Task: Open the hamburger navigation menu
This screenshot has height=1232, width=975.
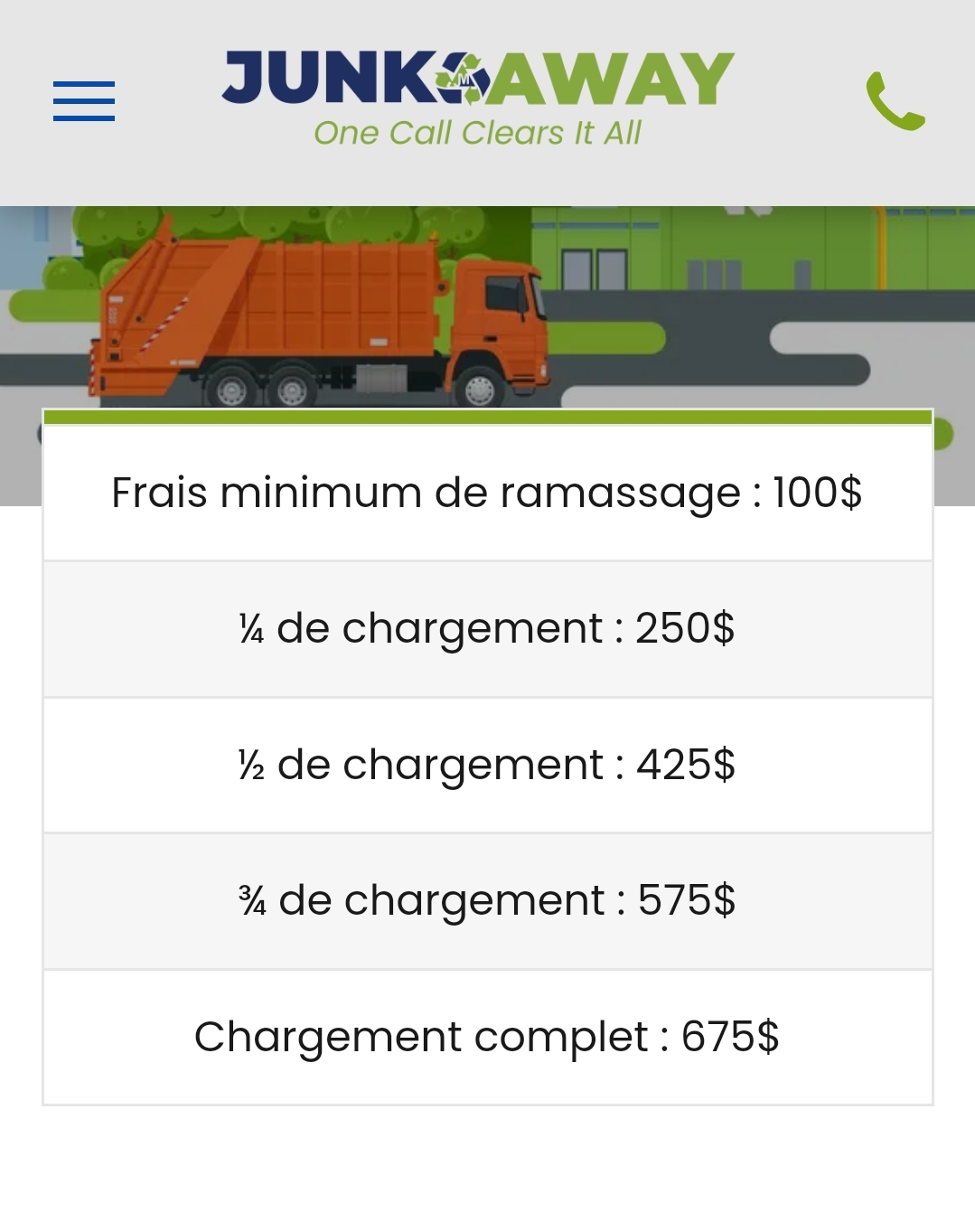Action: pyautogui.click(x=84, y=100)
